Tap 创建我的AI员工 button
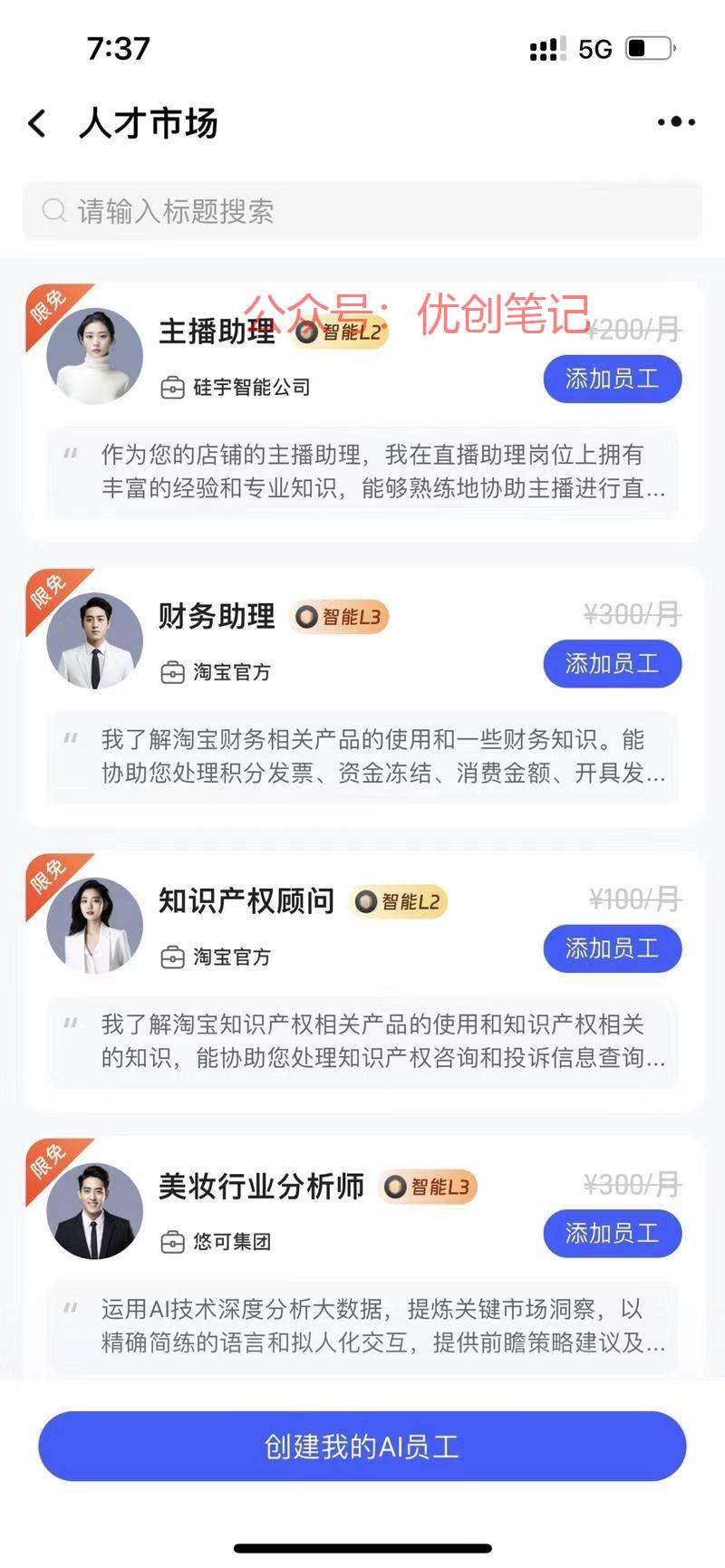Image resolution: width=725 pixels, height=1568 pixels. point(362,1447)
